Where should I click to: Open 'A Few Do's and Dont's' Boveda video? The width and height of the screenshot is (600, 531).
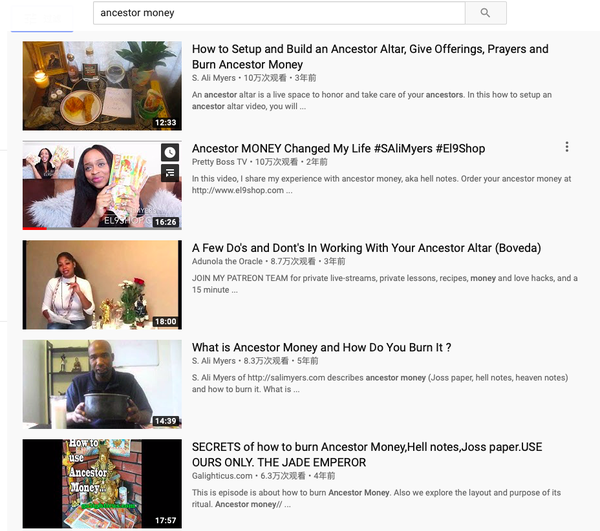click(x=365, y=248)
